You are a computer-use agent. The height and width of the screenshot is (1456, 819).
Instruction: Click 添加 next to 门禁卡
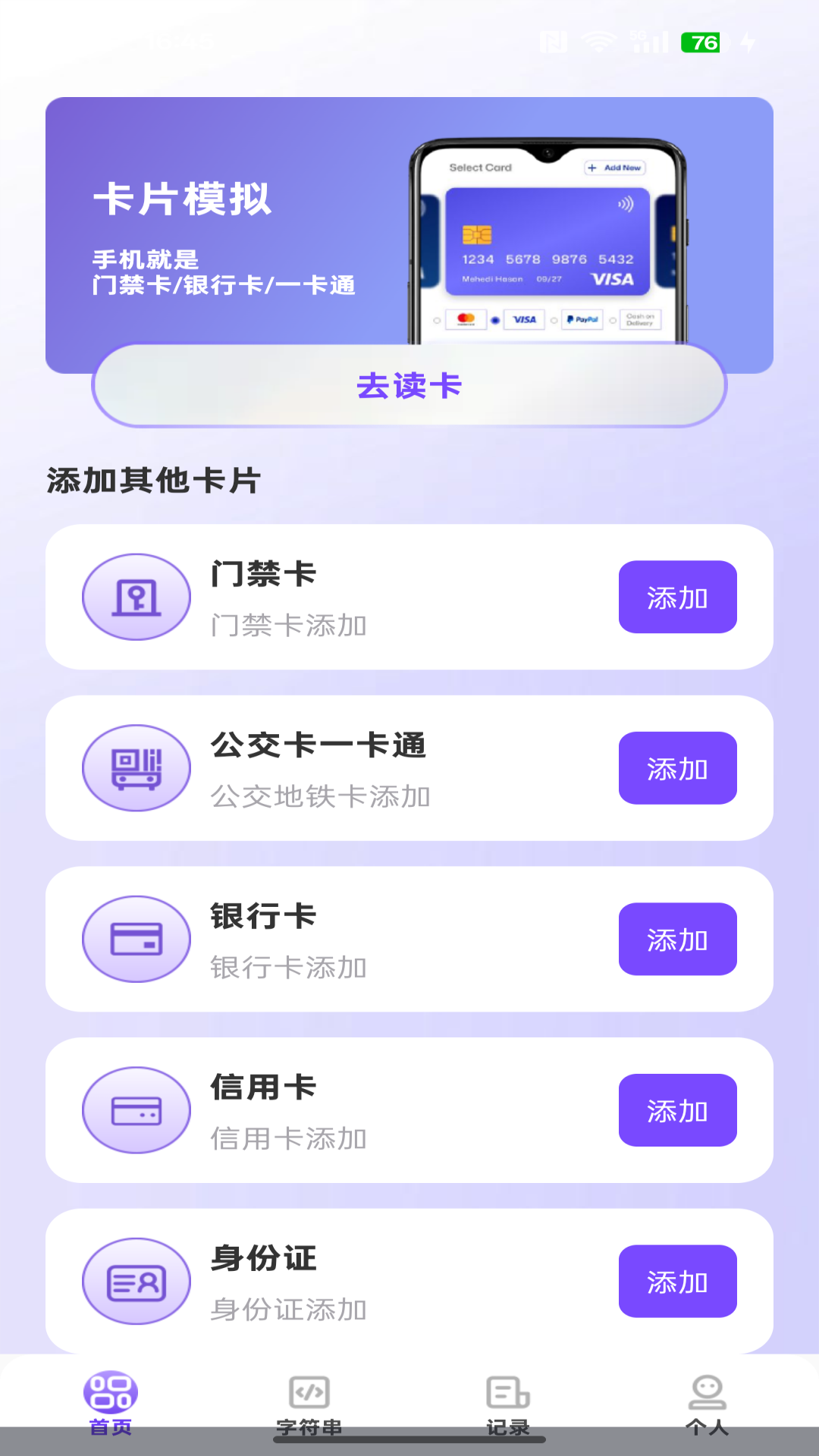point(677,597)
